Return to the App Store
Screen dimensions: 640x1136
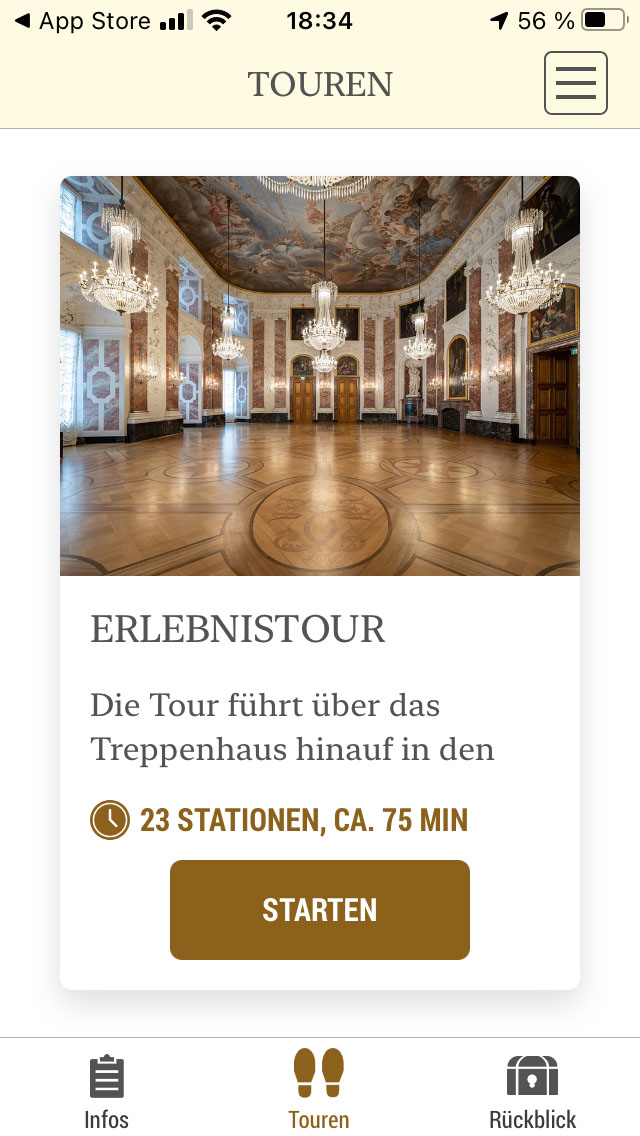(82, 21)
